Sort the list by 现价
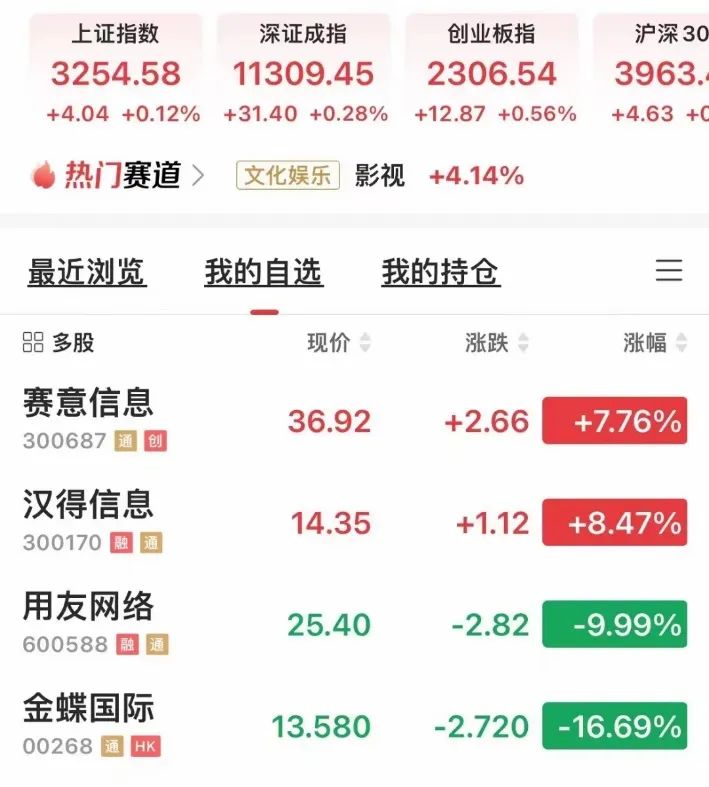The height and width of the screenshot is (787, 709). (x=338, y=343)
